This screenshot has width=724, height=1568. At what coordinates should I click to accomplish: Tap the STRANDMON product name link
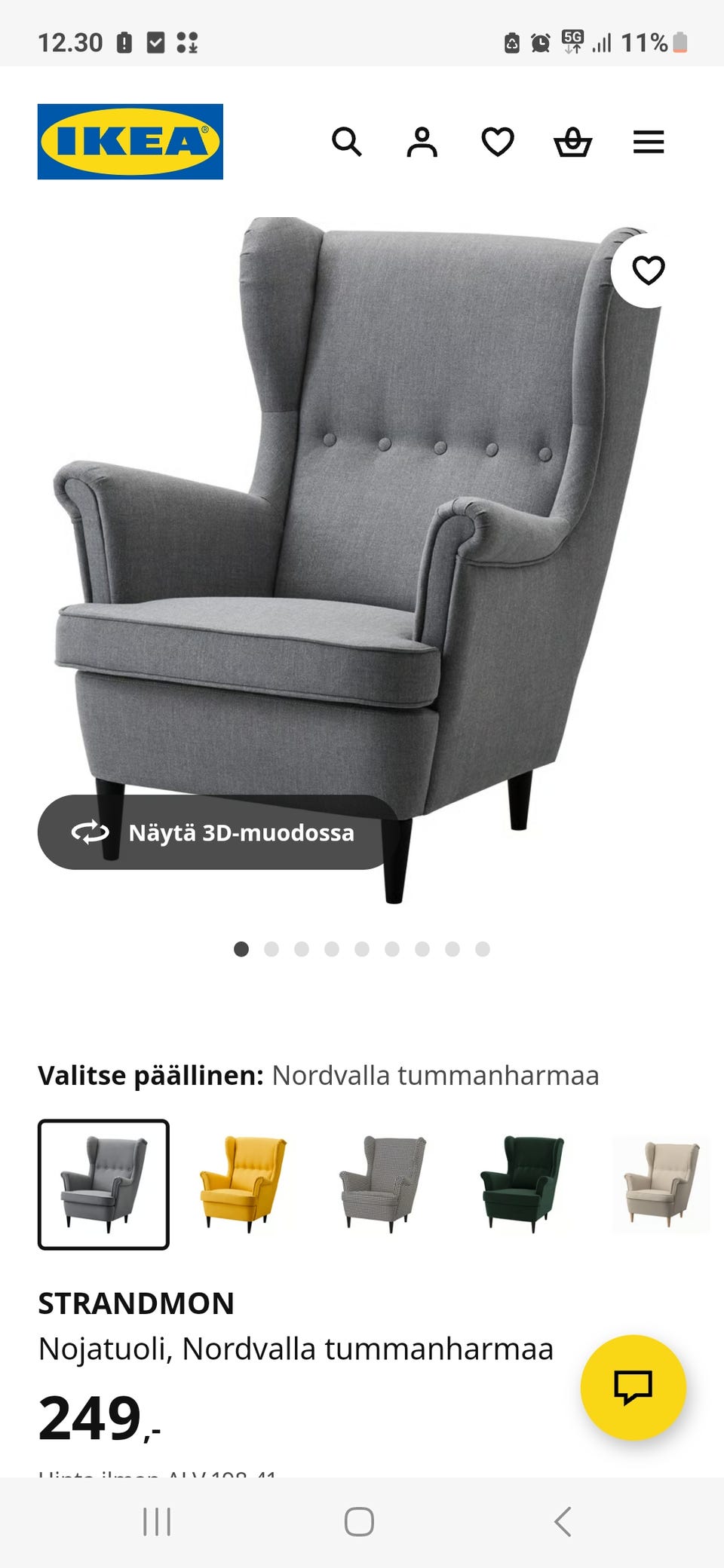[x=137, y=1301]
